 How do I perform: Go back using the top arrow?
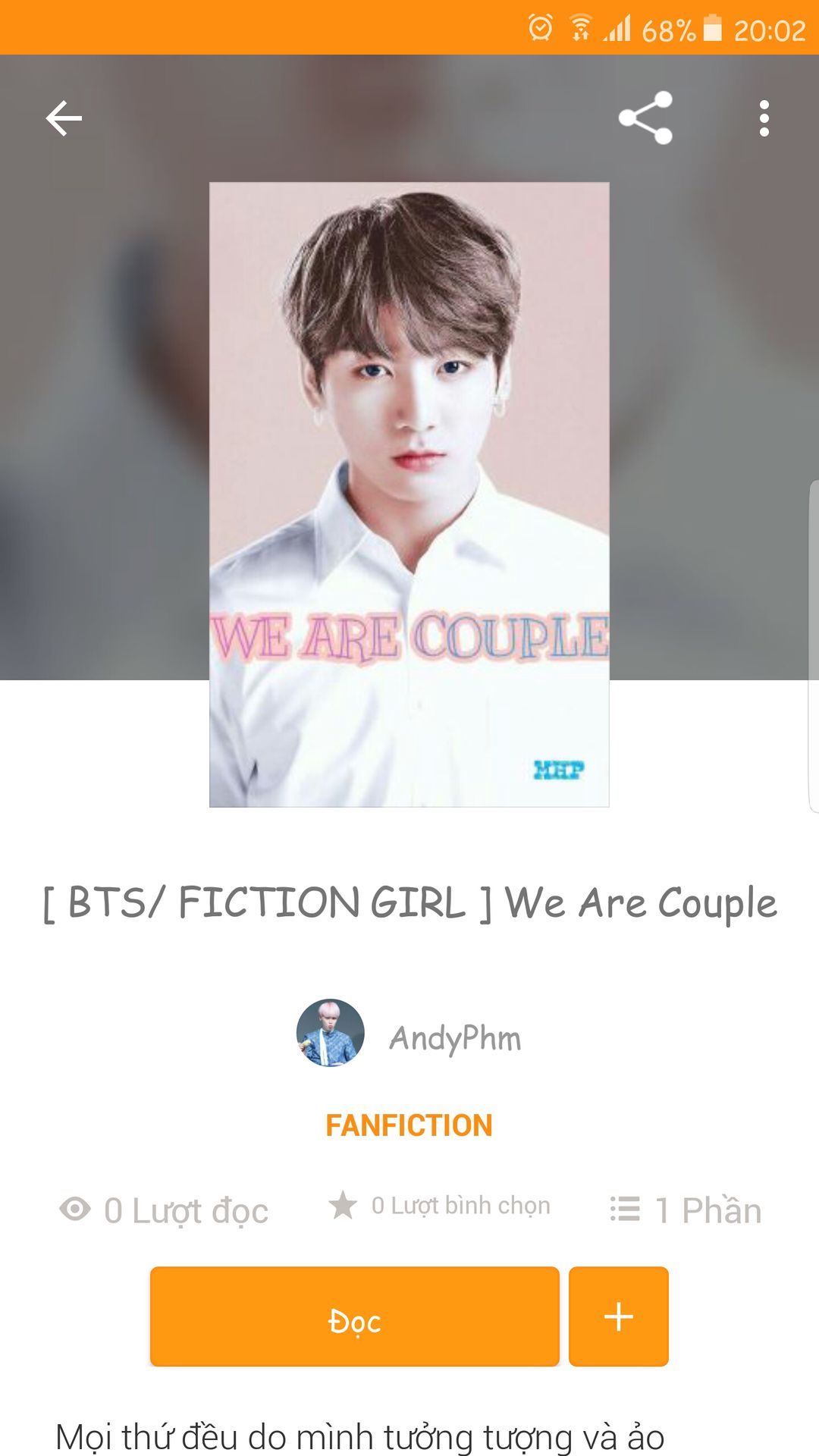(64, 118)
